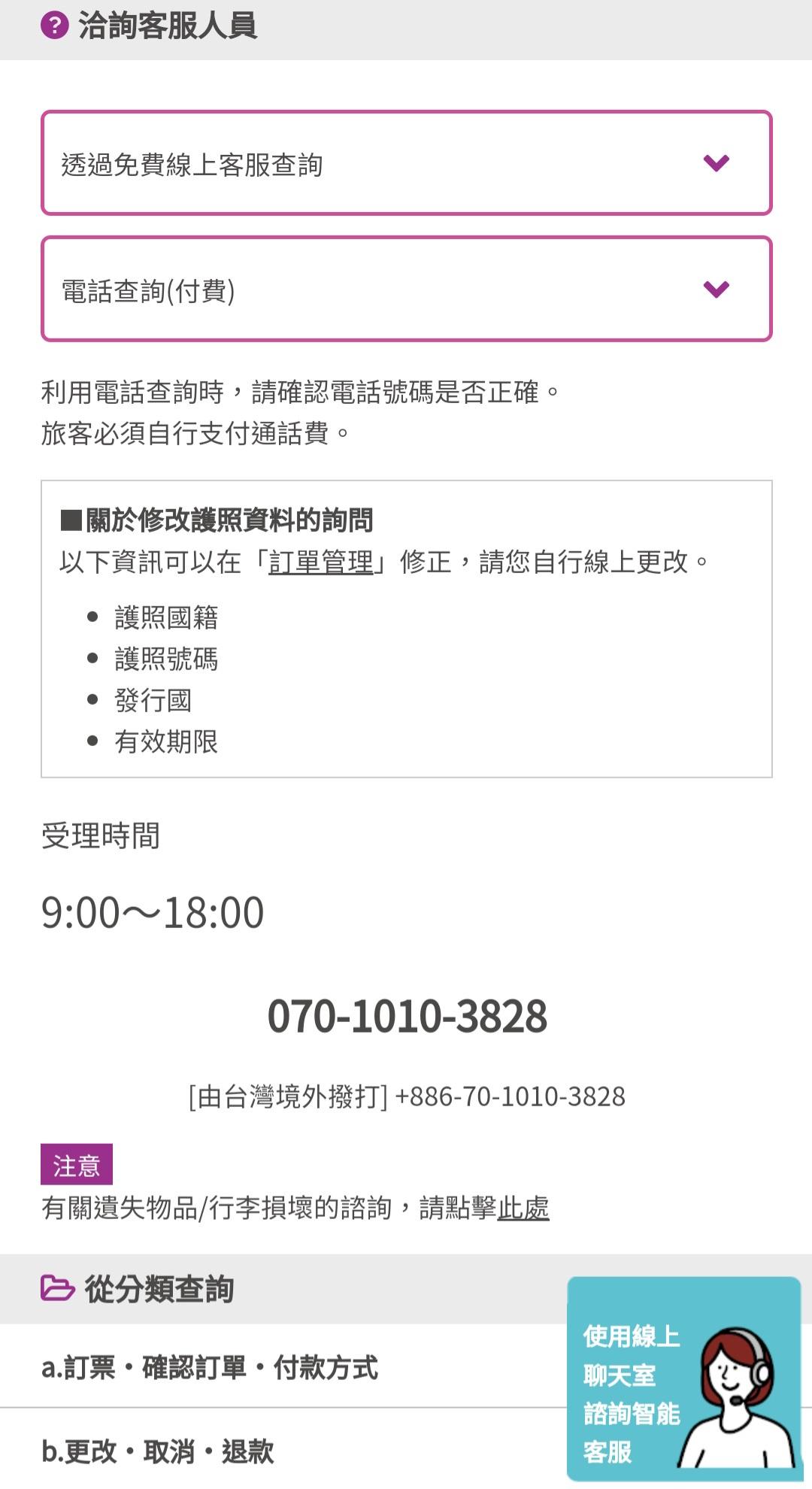
Task: Open the 訂單管理 link
Action: tap(321, 562)
